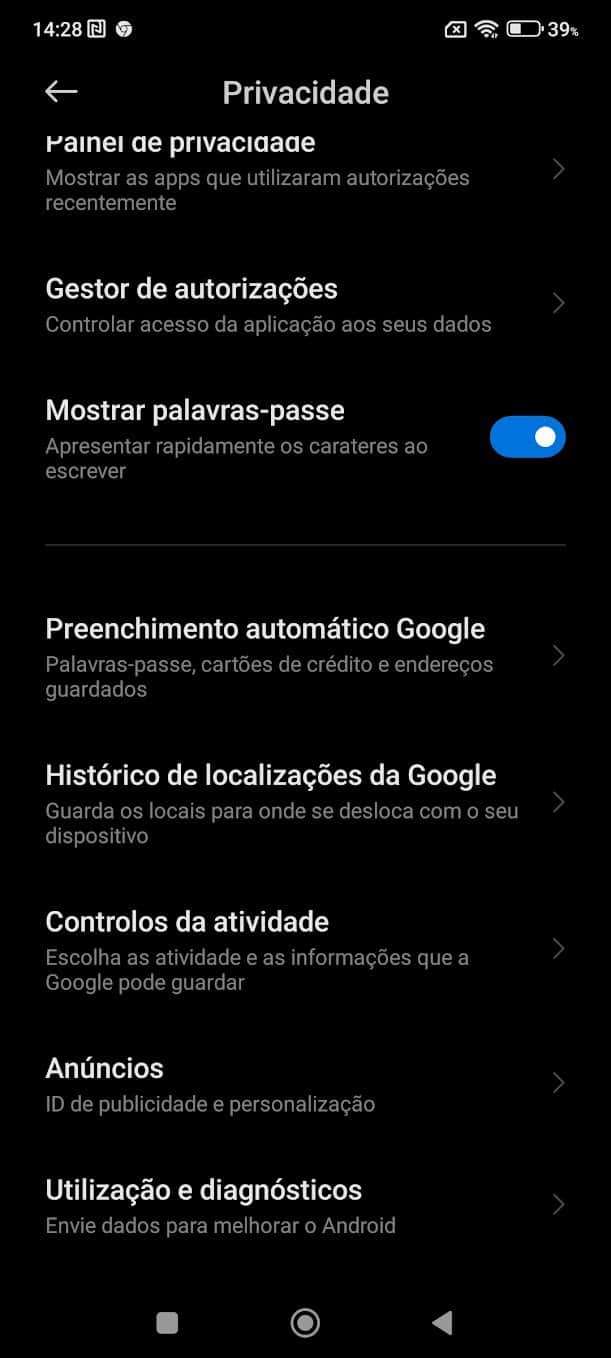Go back from the Privacidade screen
The height and width of the screenshot is (1358, 611).
[61, 92]
